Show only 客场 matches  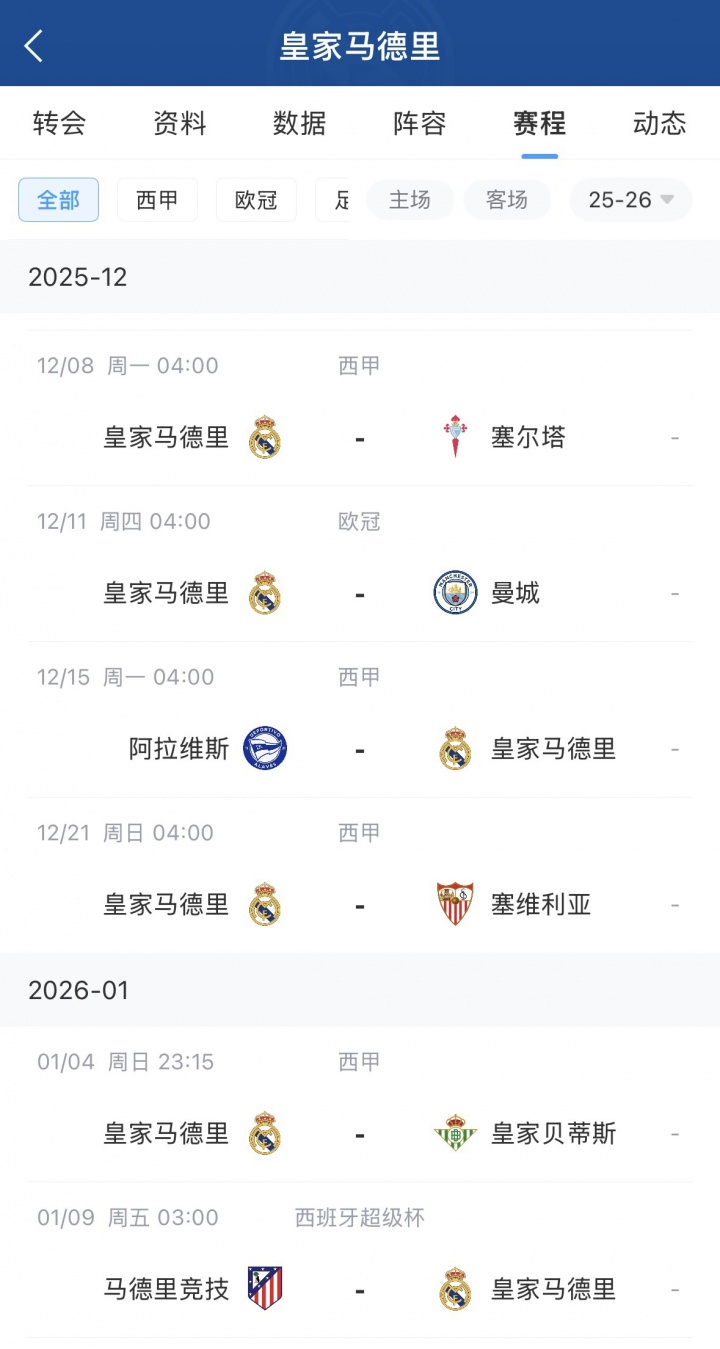point(507,200)
